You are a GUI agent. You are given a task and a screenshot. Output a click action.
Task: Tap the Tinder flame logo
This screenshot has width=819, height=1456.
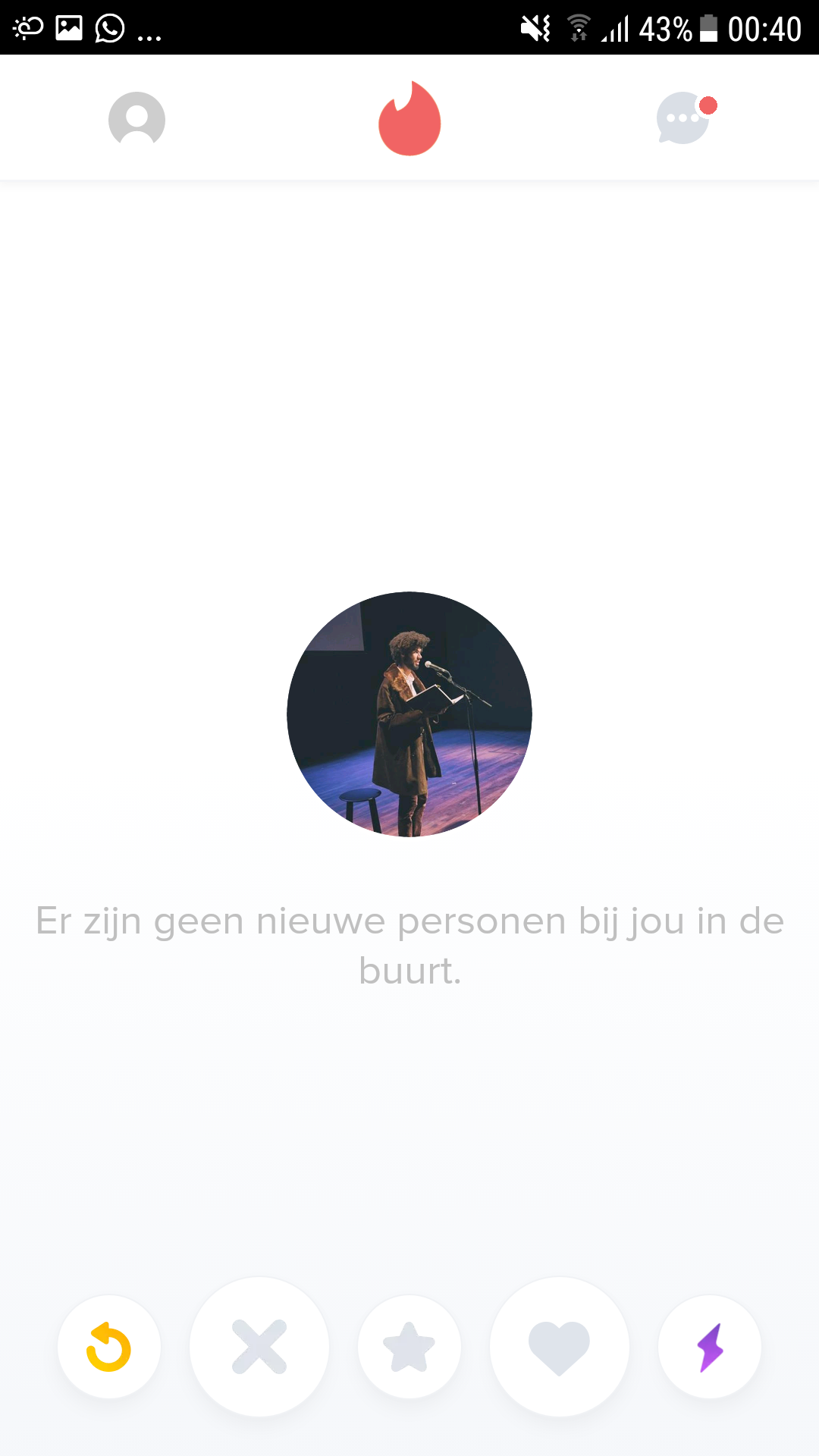[409, 118]
